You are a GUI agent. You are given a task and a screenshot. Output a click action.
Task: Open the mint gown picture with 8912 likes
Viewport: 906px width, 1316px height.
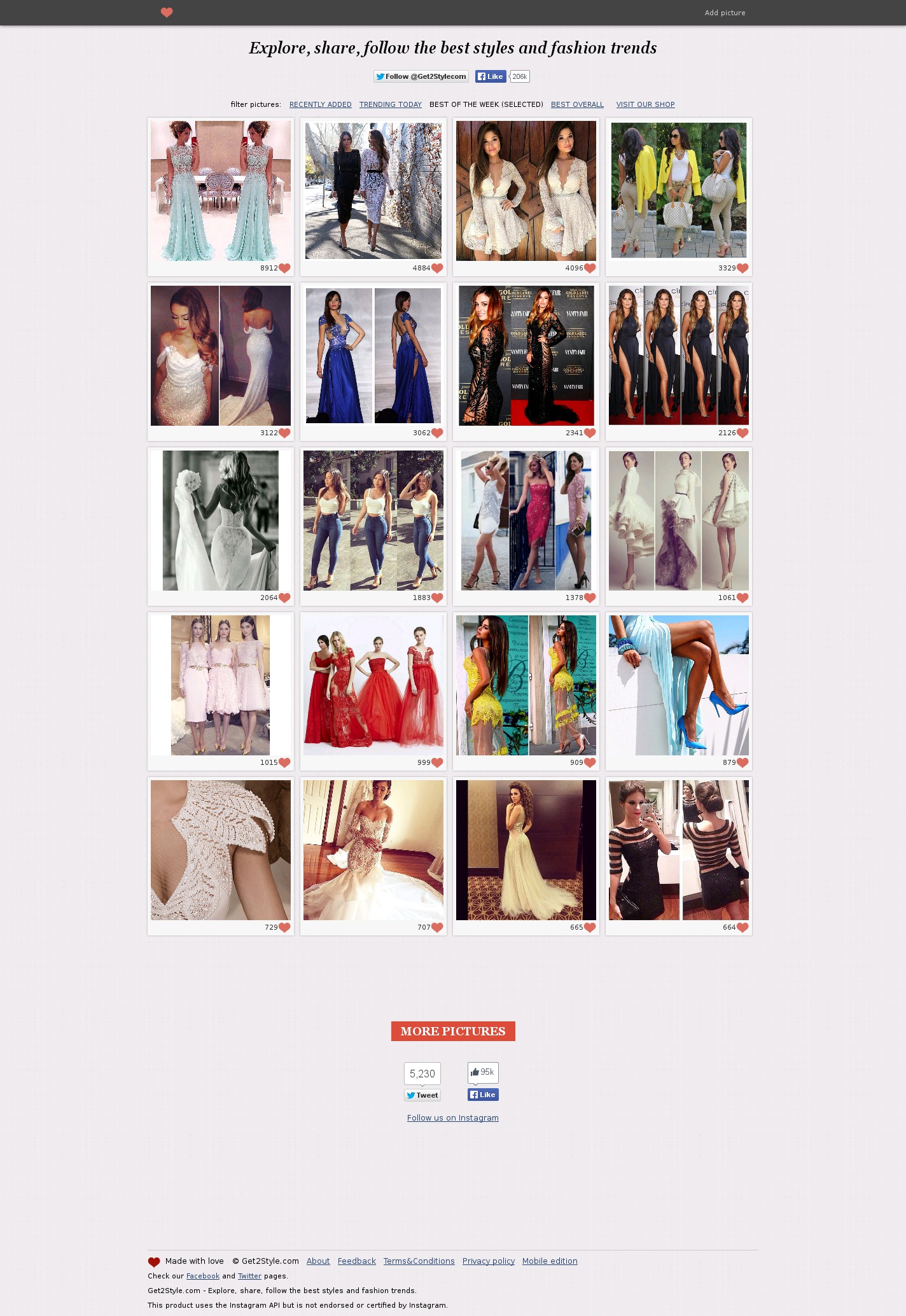pos(221,191)
